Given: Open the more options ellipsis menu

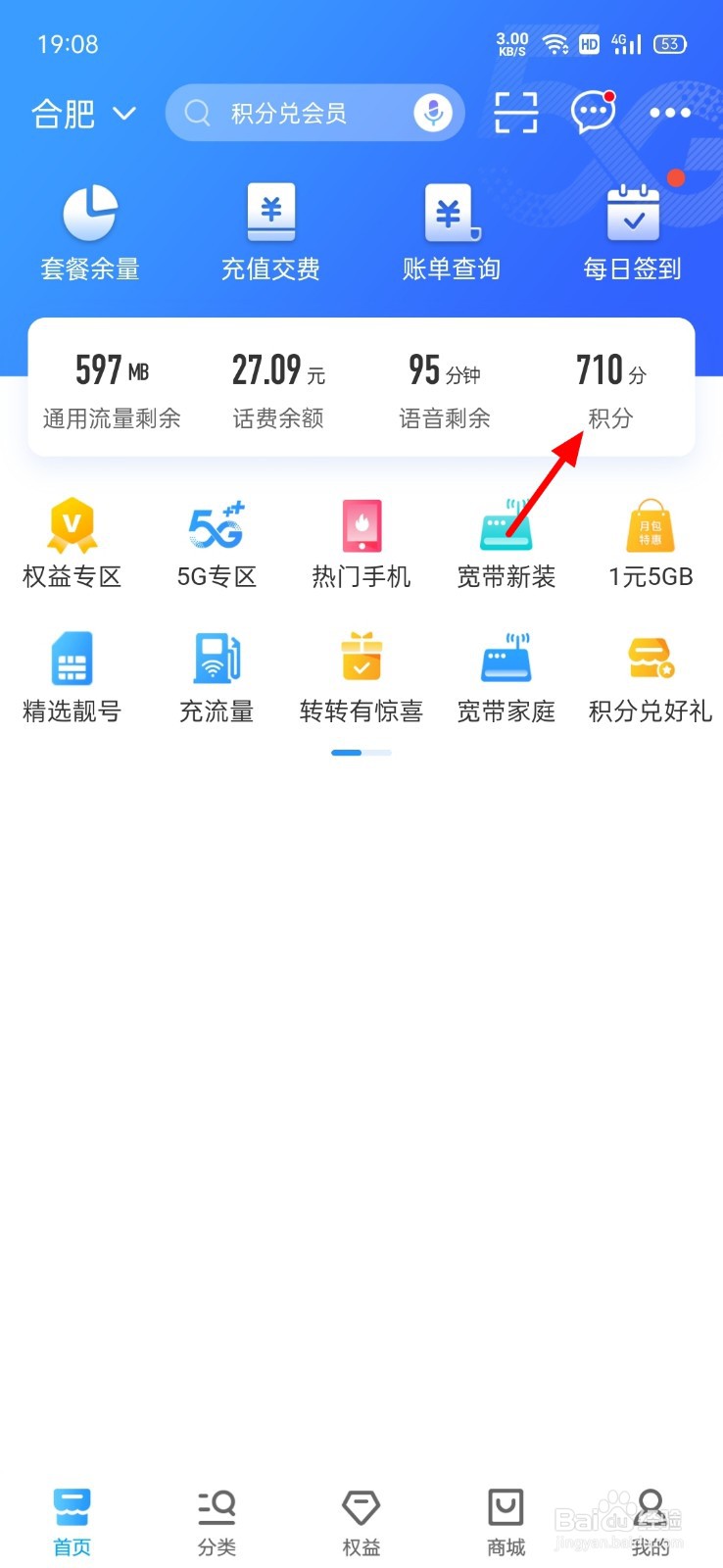Looking at the screenshot, I should click(669, 112).
